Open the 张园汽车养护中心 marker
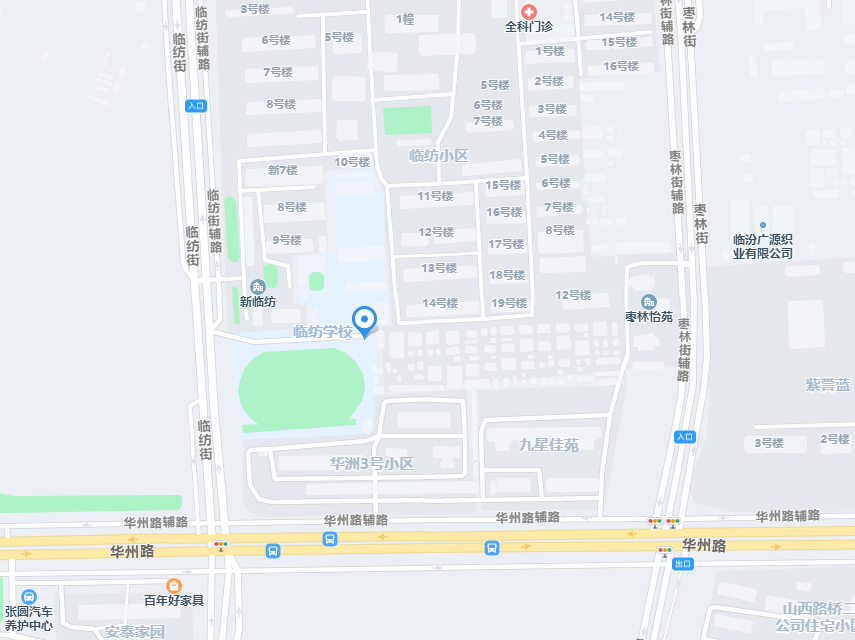The image size is (855, 640). pyautogui.click(x=28, y=596)
